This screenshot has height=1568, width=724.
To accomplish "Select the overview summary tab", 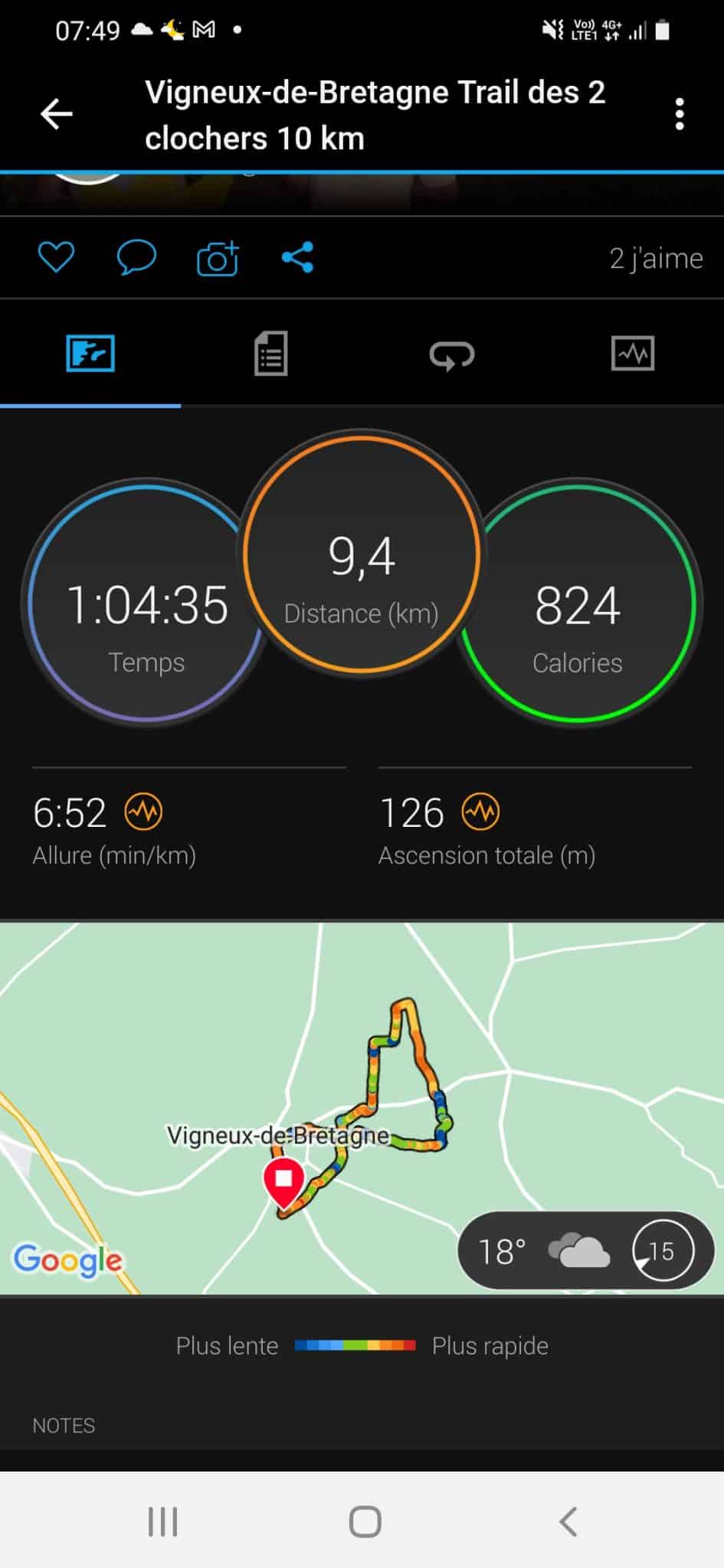I will pos(90,354).
